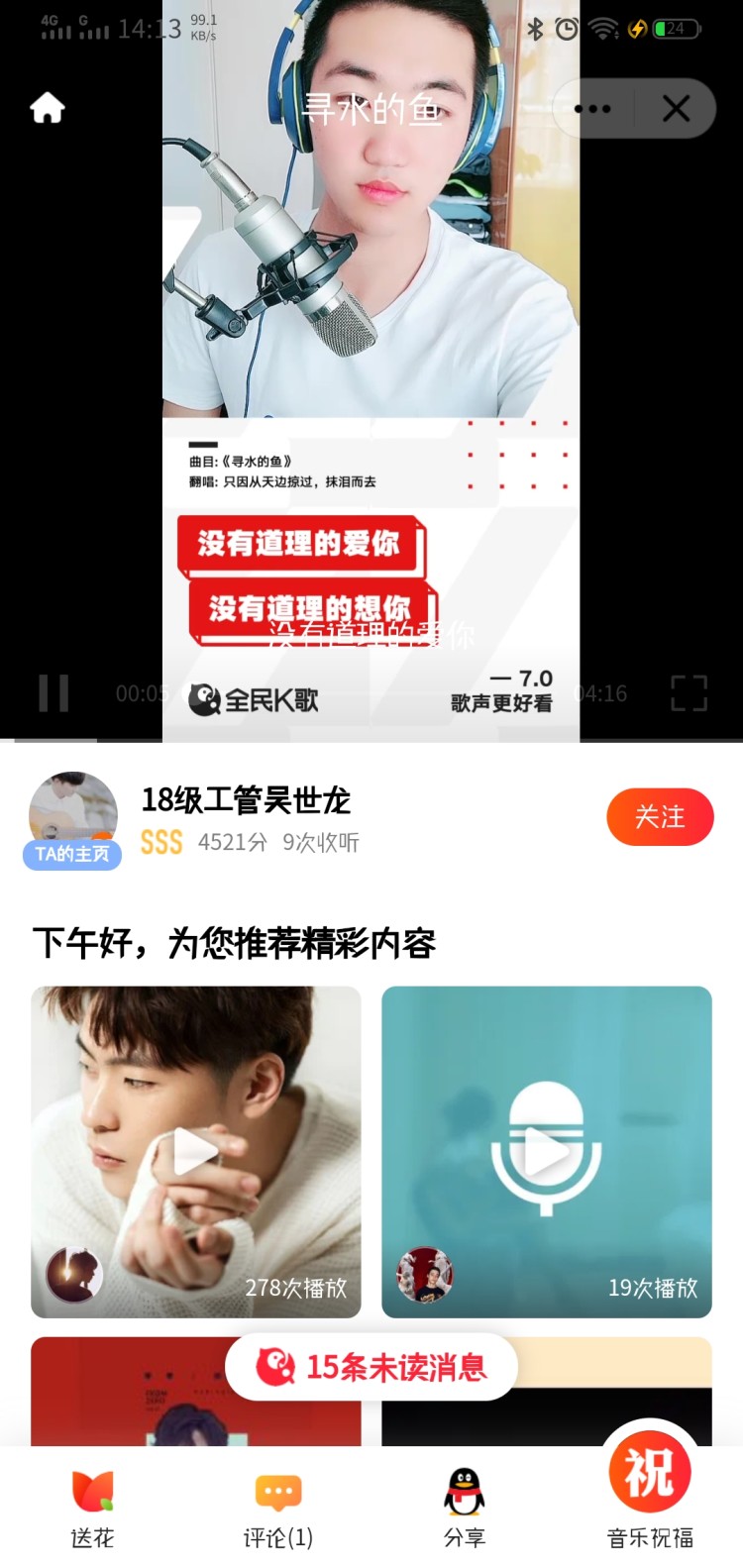Play recommended video with 278次播放

(x=196, y=1151)
